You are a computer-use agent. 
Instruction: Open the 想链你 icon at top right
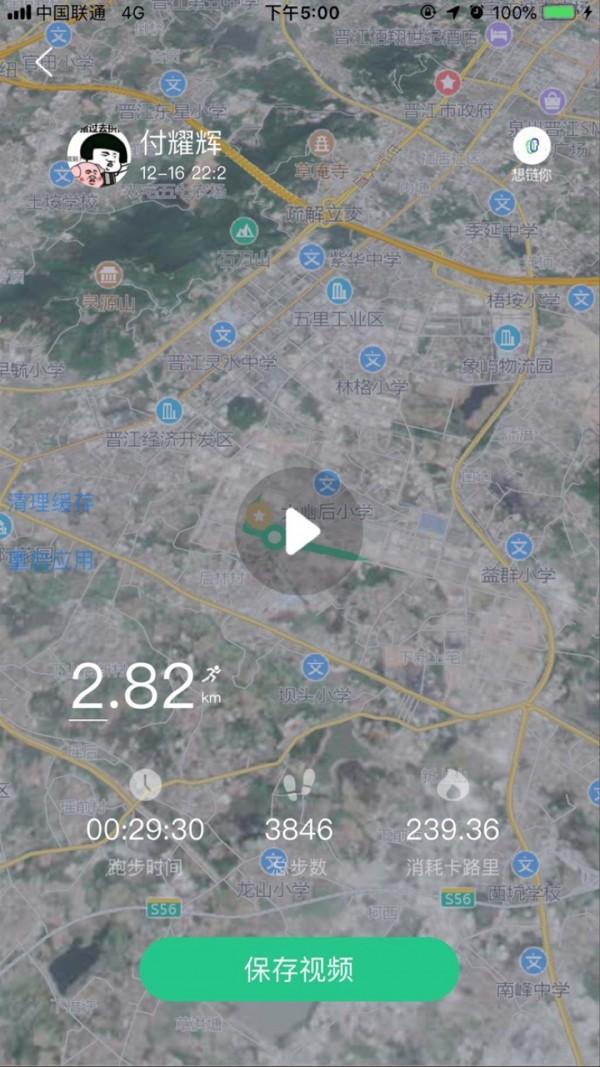tap(532, 147)
